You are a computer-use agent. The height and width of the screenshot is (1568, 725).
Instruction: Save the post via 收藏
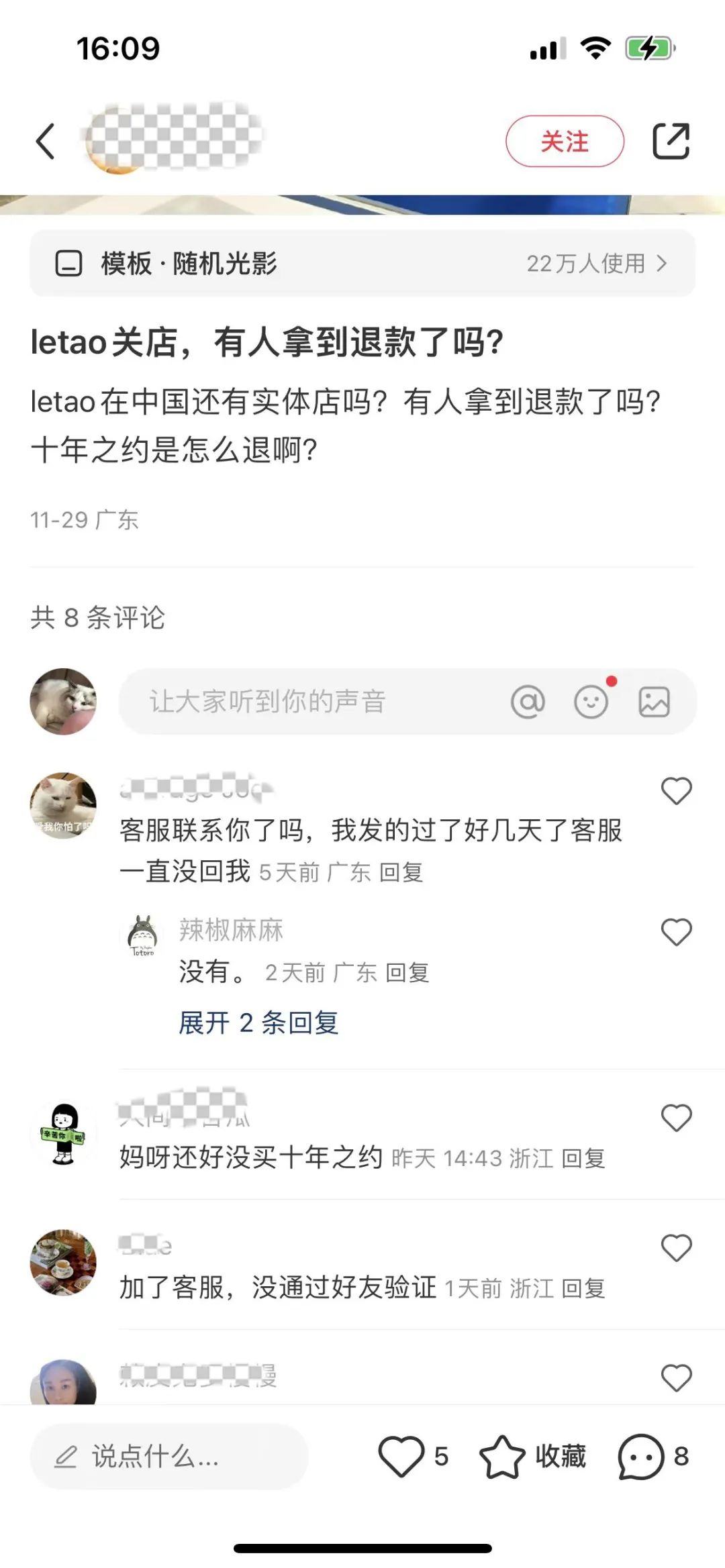[532, 1456]
